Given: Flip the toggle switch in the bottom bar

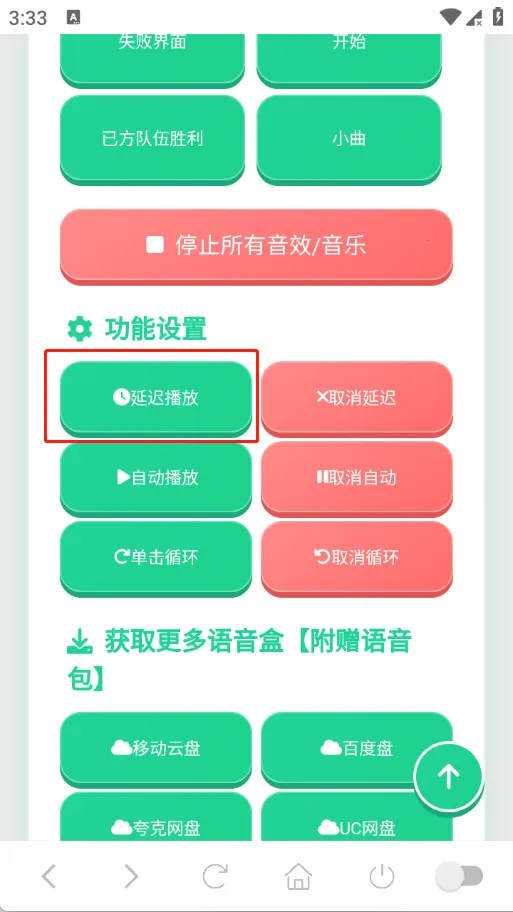Looking at the screenshot, I should pyautogui.click(x=459, y=876).
